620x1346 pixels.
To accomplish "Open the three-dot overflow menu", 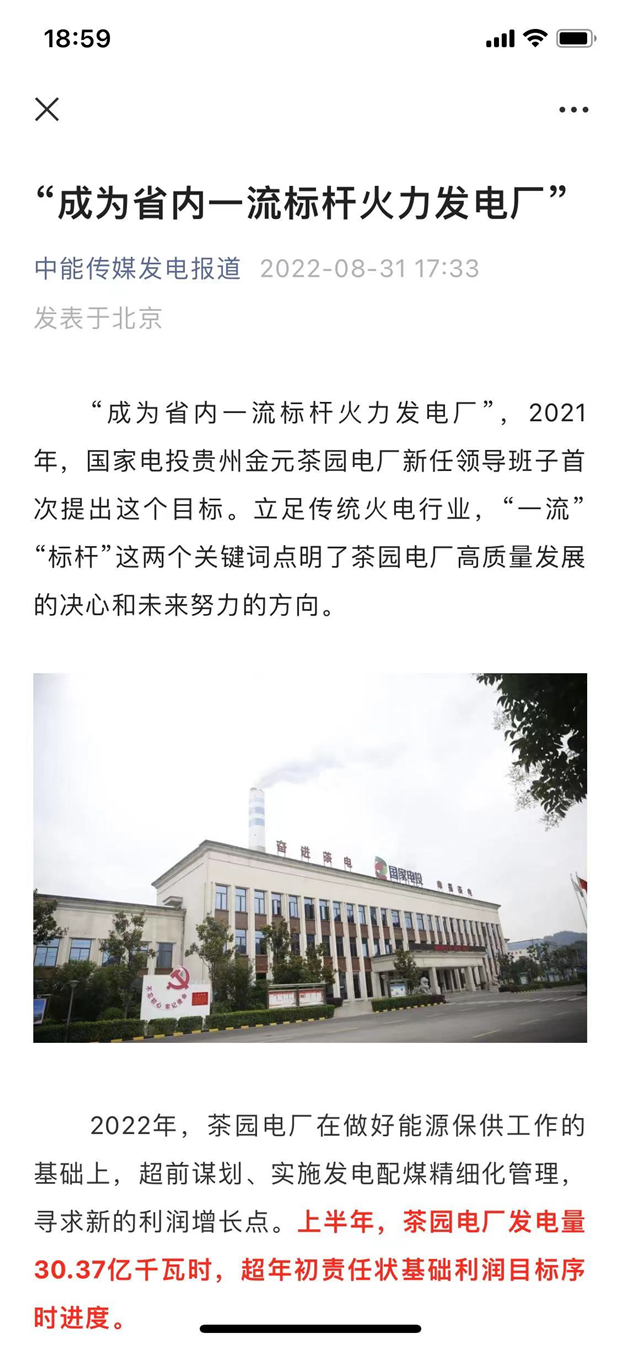I will click(x=573, y=110).
